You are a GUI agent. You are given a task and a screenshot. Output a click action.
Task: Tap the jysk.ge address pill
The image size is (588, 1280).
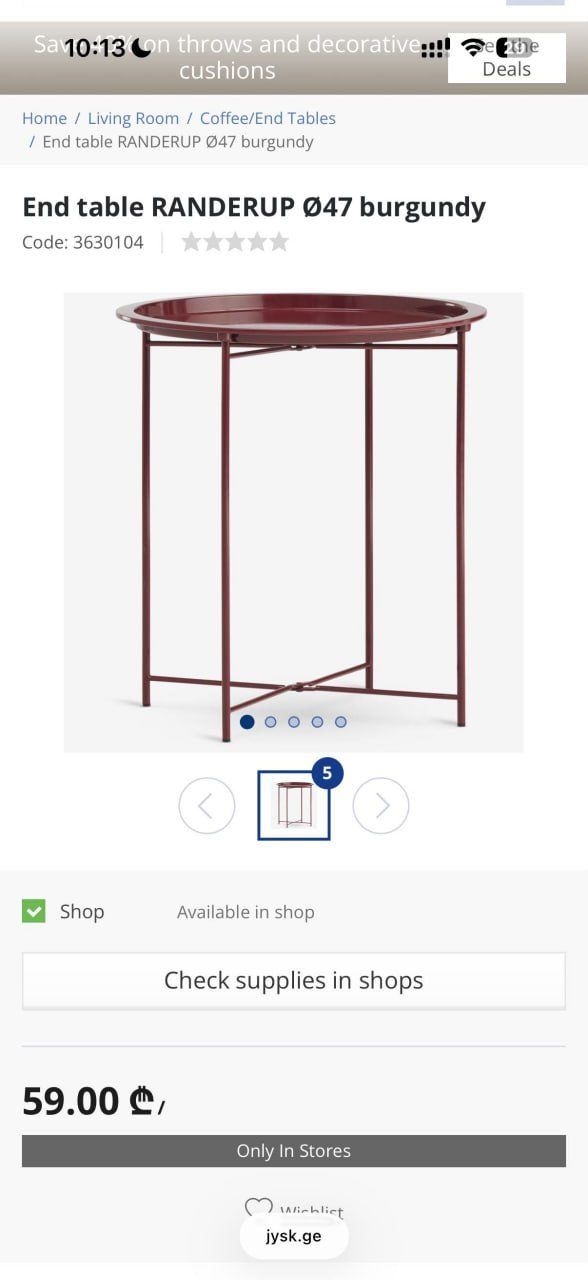[x=294, y=1236]
